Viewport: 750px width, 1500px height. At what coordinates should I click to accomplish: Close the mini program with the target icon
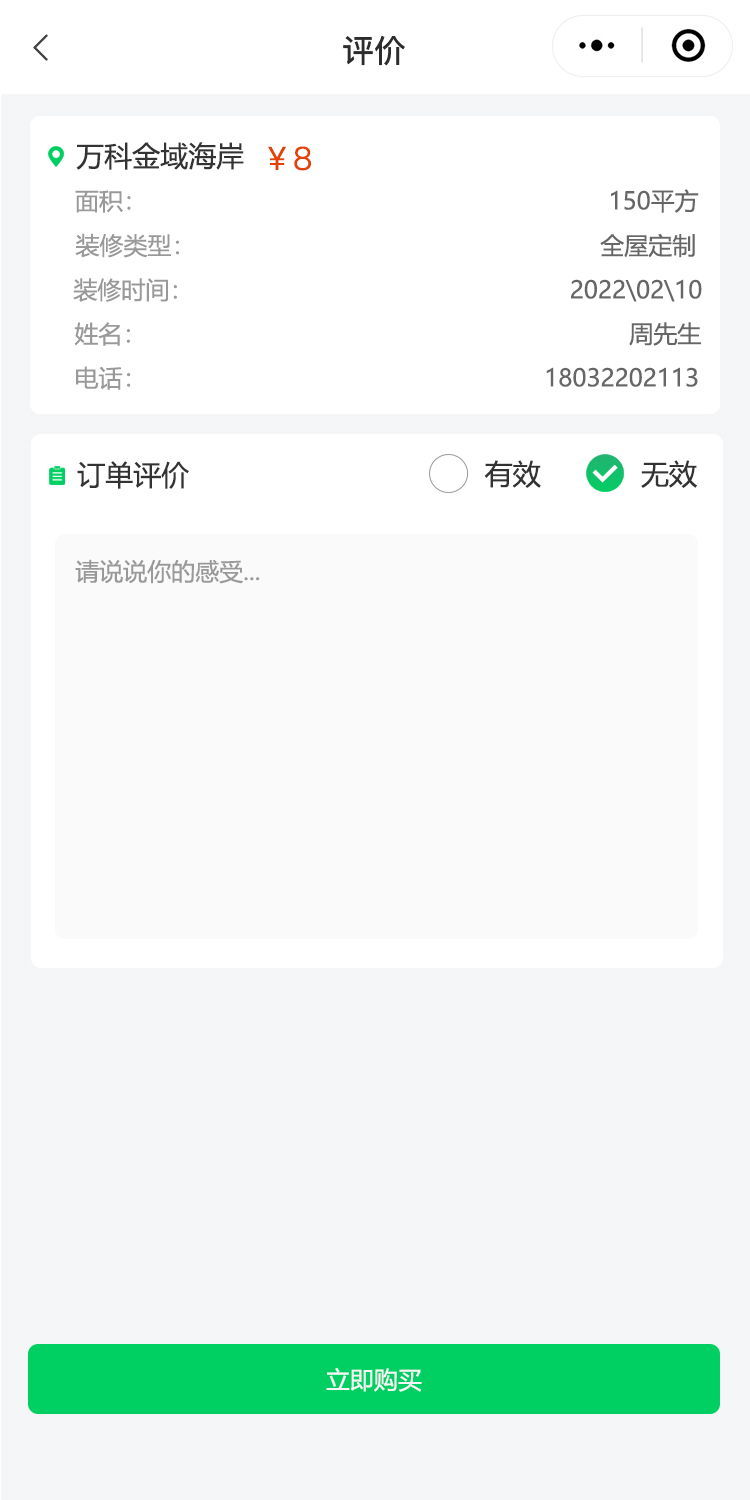(x=688, y=46)
